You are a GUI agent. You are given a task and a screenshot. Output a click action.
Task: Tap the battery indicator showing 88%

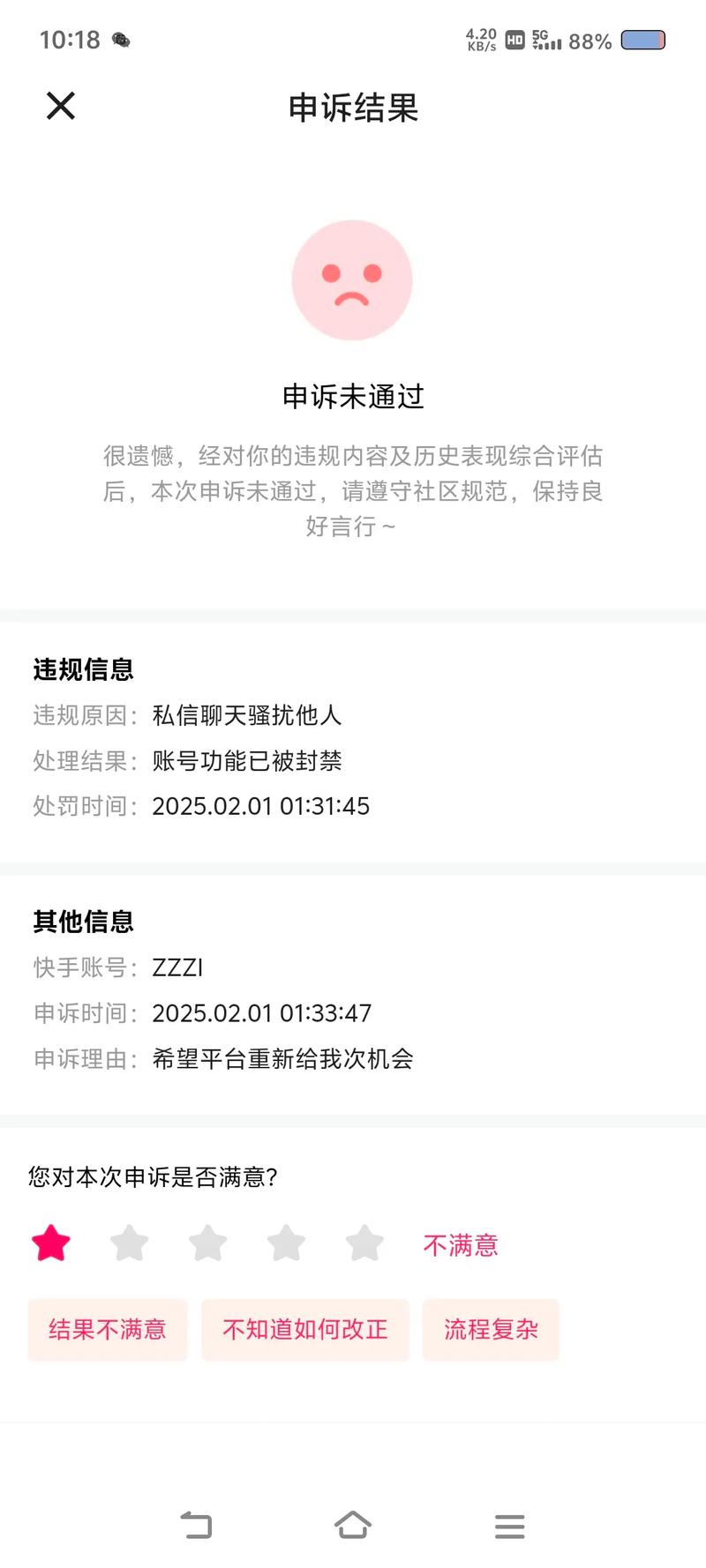[x=643, y=40]
